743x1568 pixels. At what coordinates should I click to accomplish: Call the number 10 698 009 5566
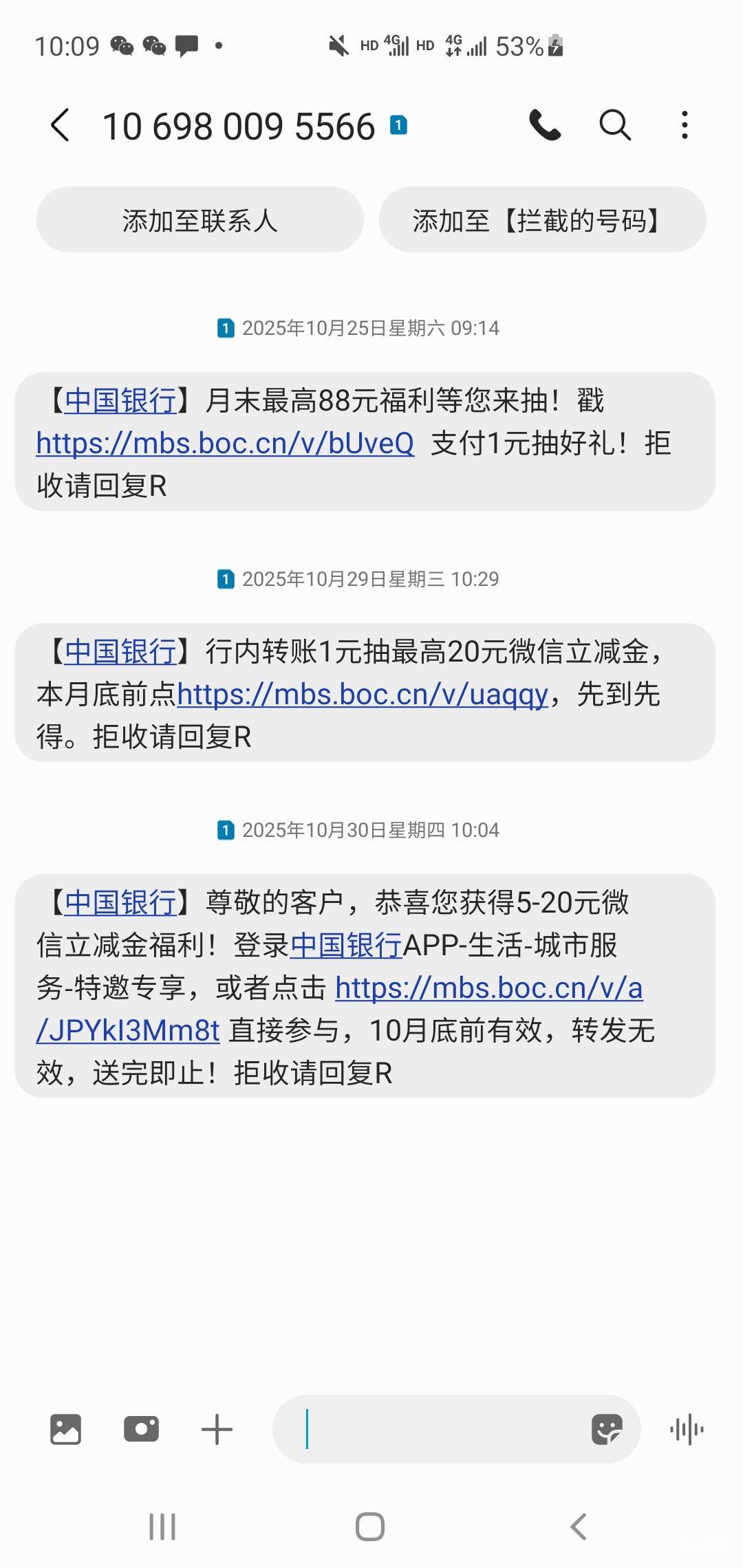click(x=545, y=125)
